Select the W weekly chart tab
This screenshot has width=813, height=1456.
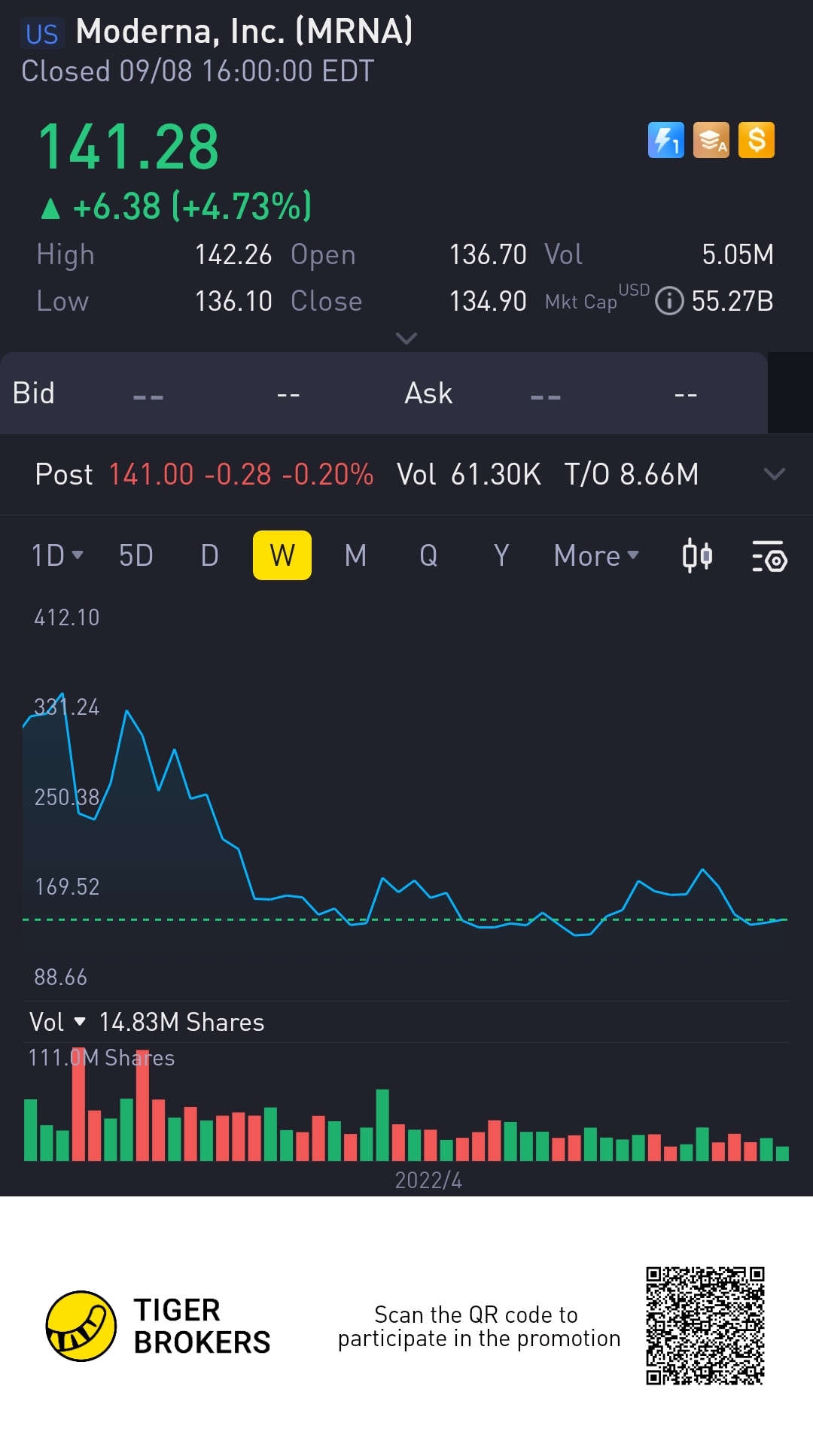[x=282, y=556]
